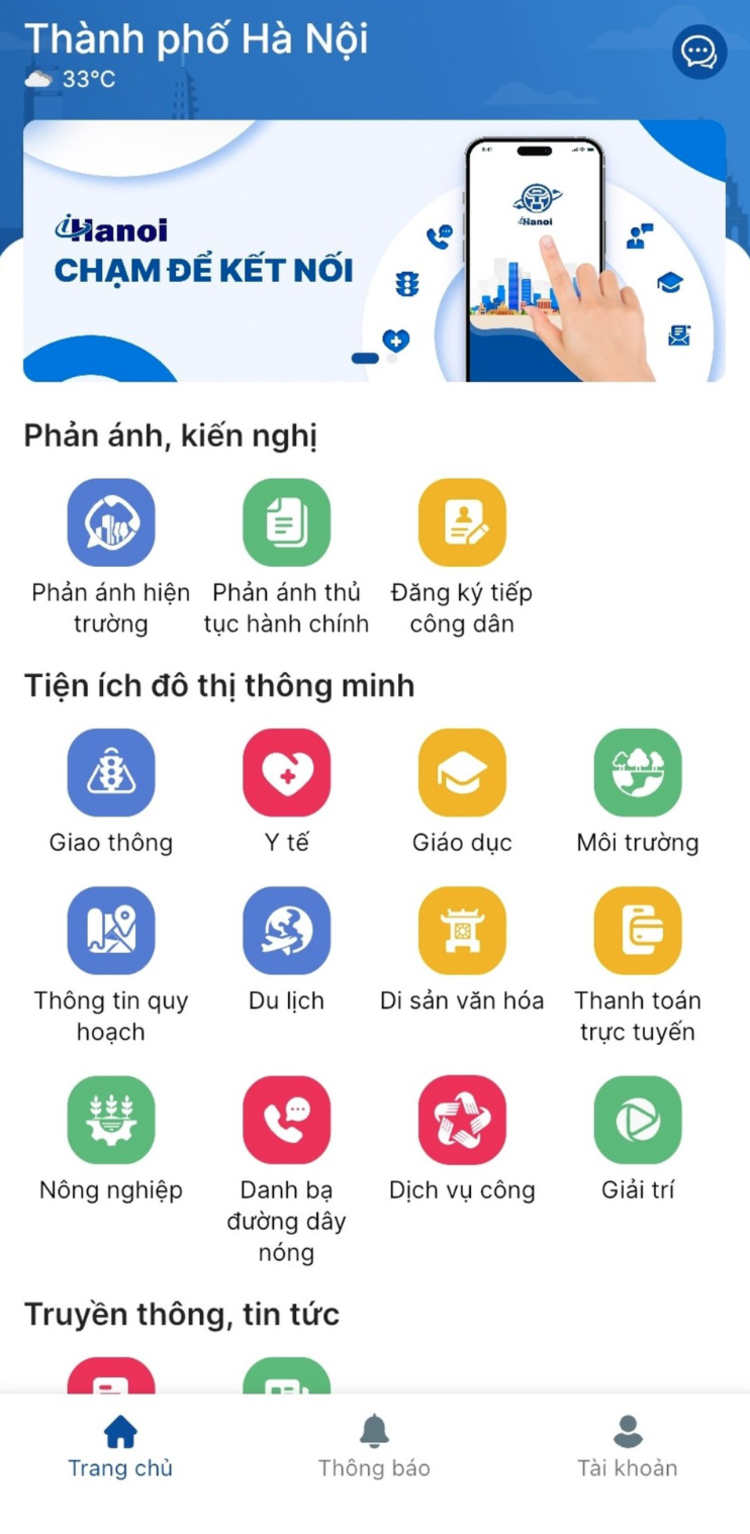Open Danh bạ đường dây nóng

[x=286, y=1120]
